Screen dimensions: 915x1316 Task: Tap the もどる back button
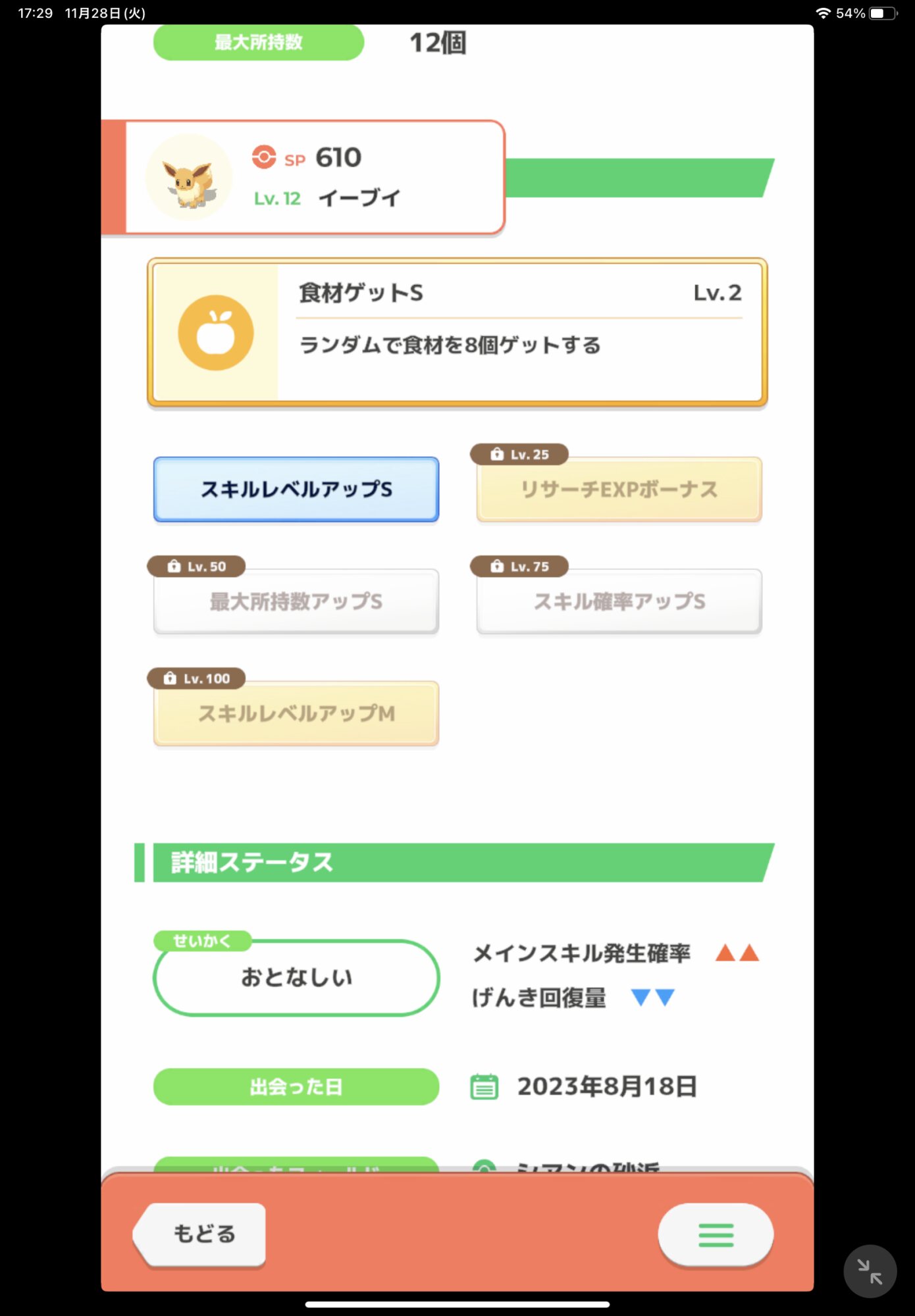[203, 1234]
